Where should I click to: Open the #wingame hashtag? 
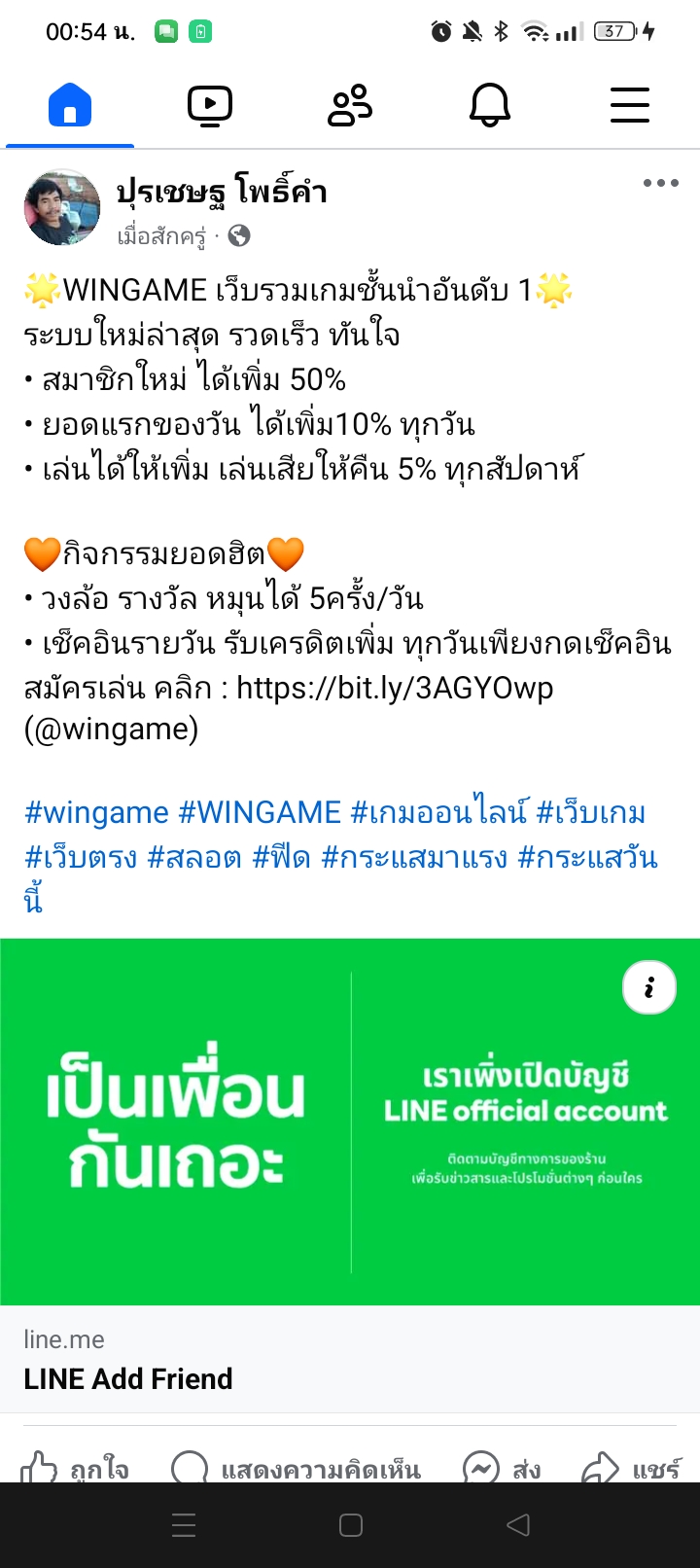point(96,812)
